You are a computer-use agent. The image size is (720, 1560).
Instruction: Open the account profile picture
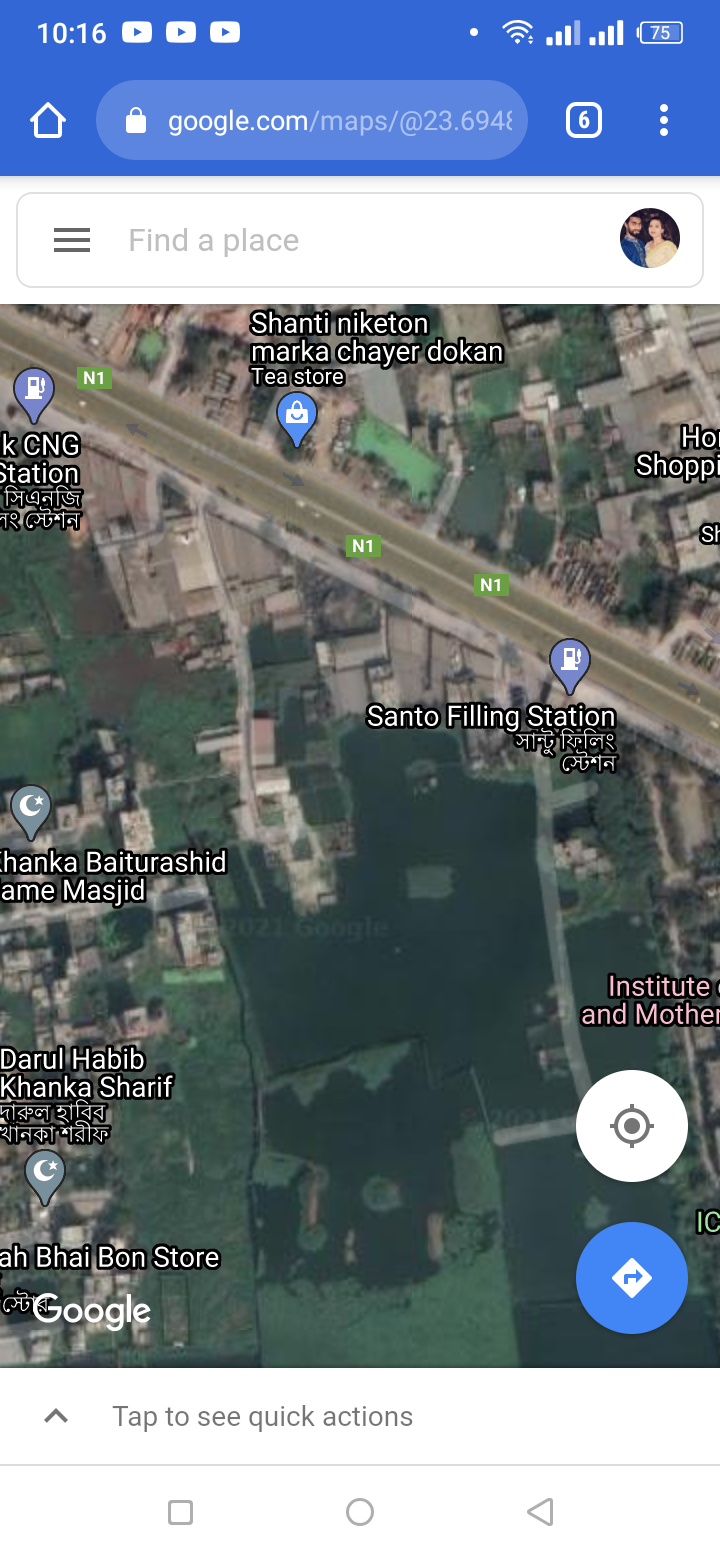pyautogui.click(x=650, y=239)
